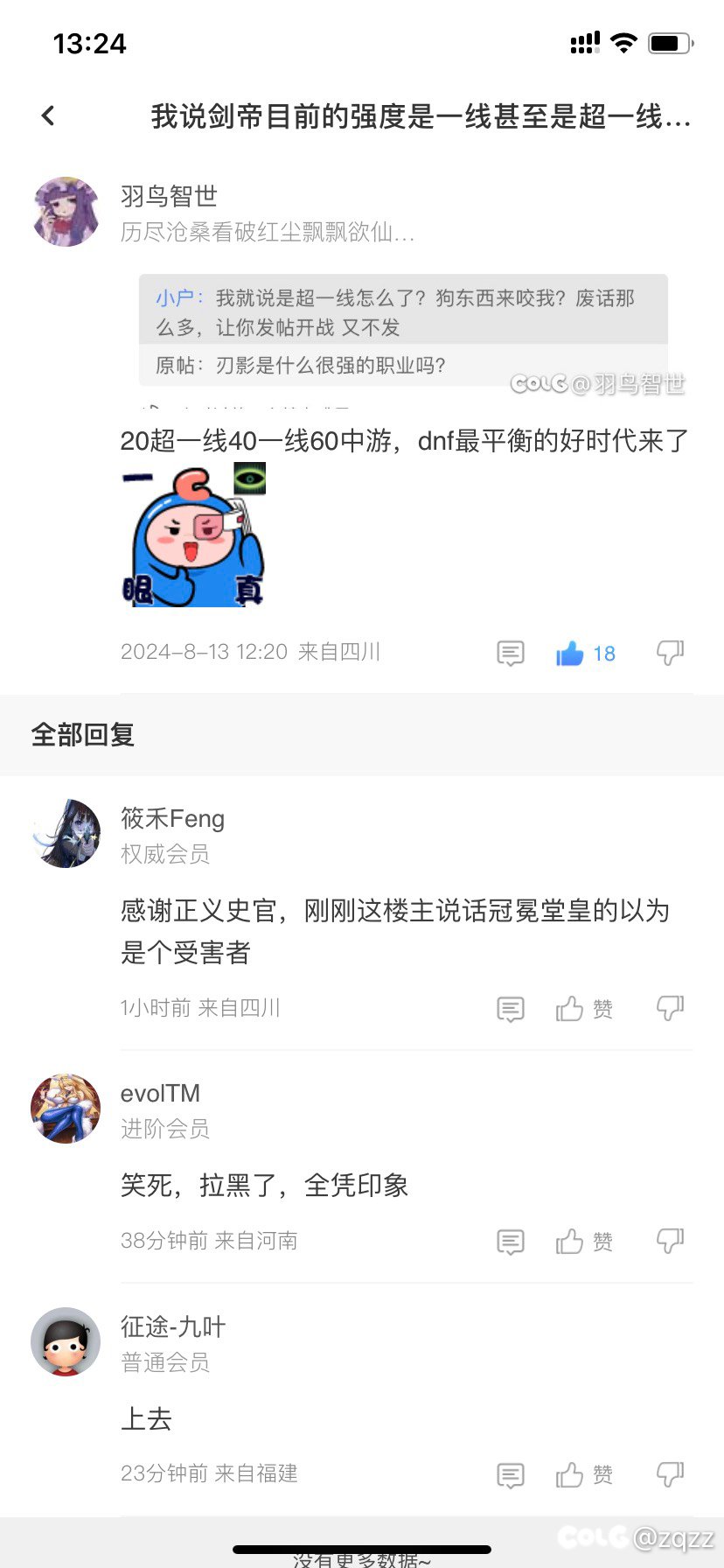Dislike evolTM's reply
Viewport: 724px width, 1568px height.
click(670, 1241)
